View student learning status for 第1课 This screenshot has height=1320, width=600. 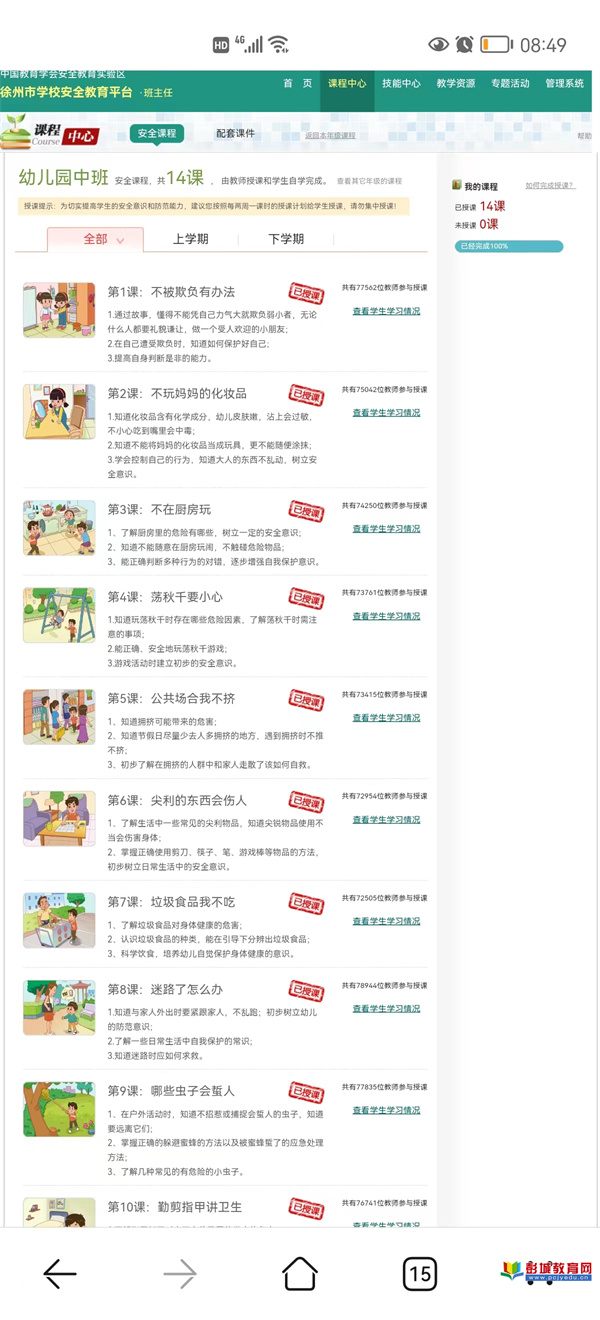coord(386,311)
